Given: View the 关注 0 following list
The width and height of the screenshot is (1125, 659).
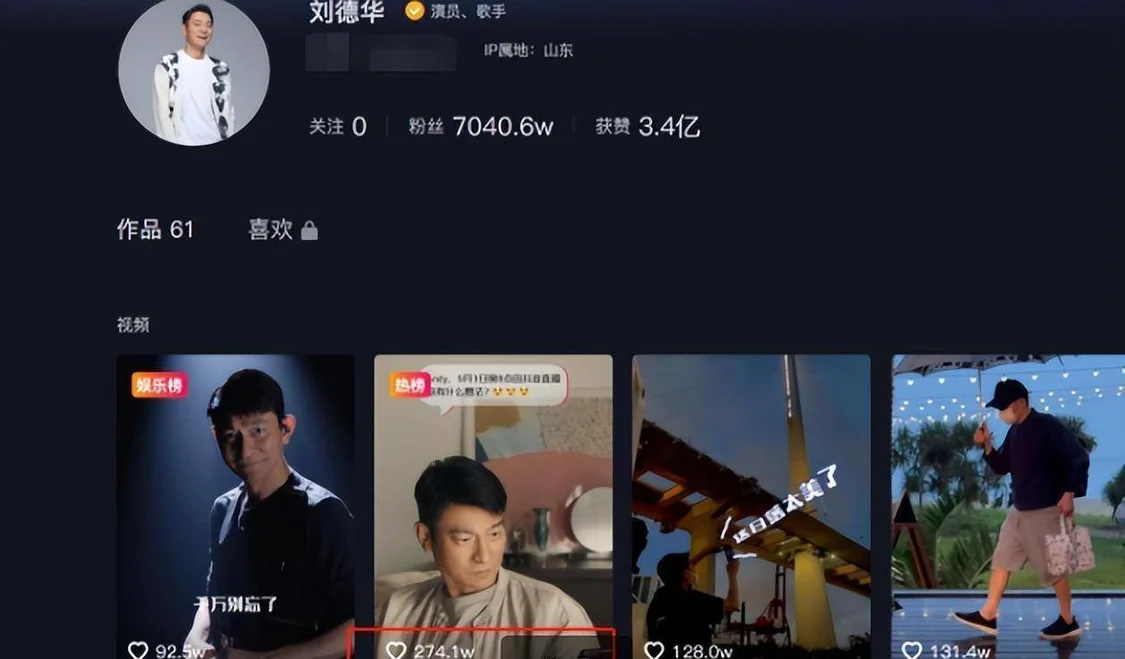Looking at the screenshot, I should click(x=338, y=127).
